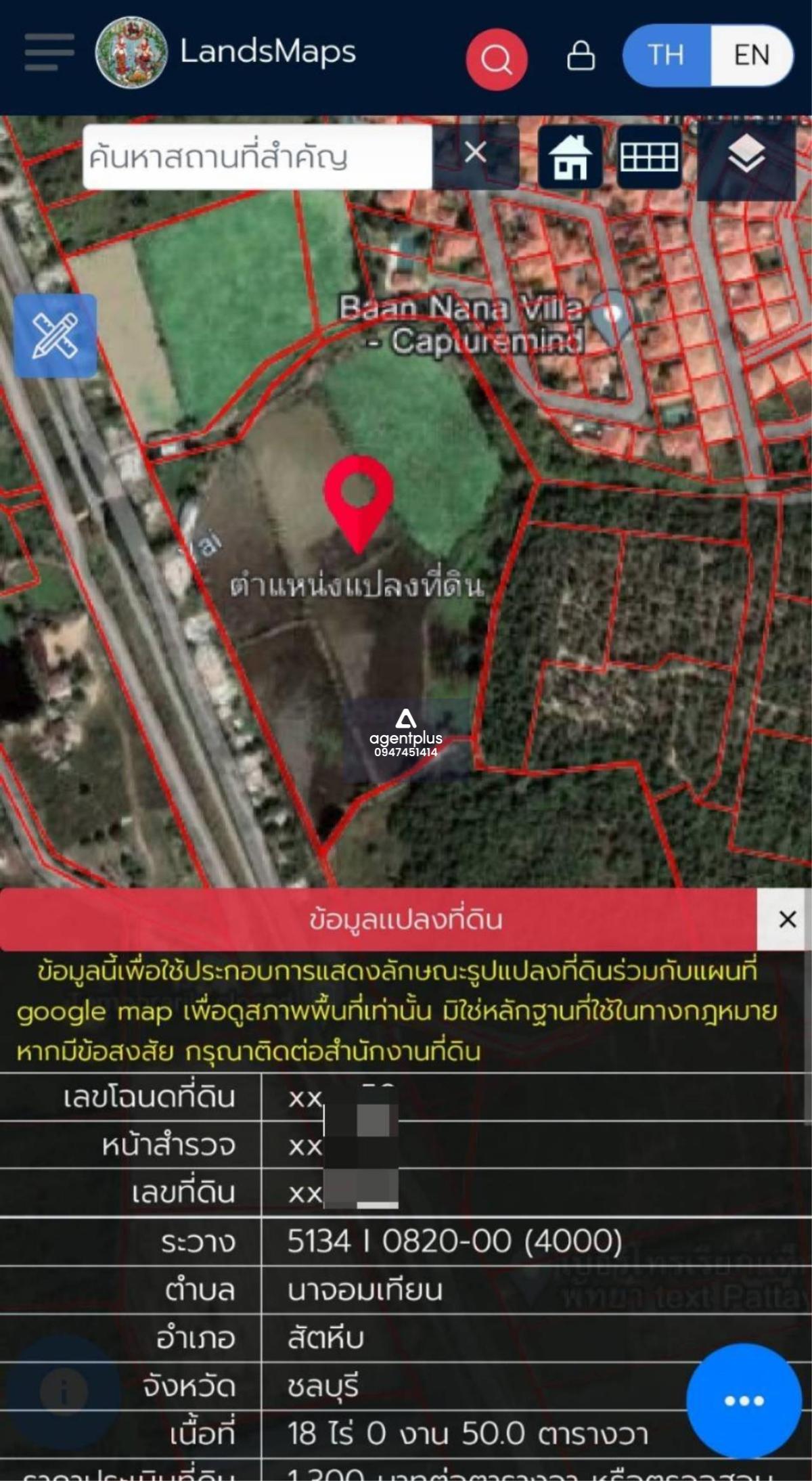Tap the house icon button
Image resolution: width=812 pixels, height=1481 pixels.
tap(570, 157)
